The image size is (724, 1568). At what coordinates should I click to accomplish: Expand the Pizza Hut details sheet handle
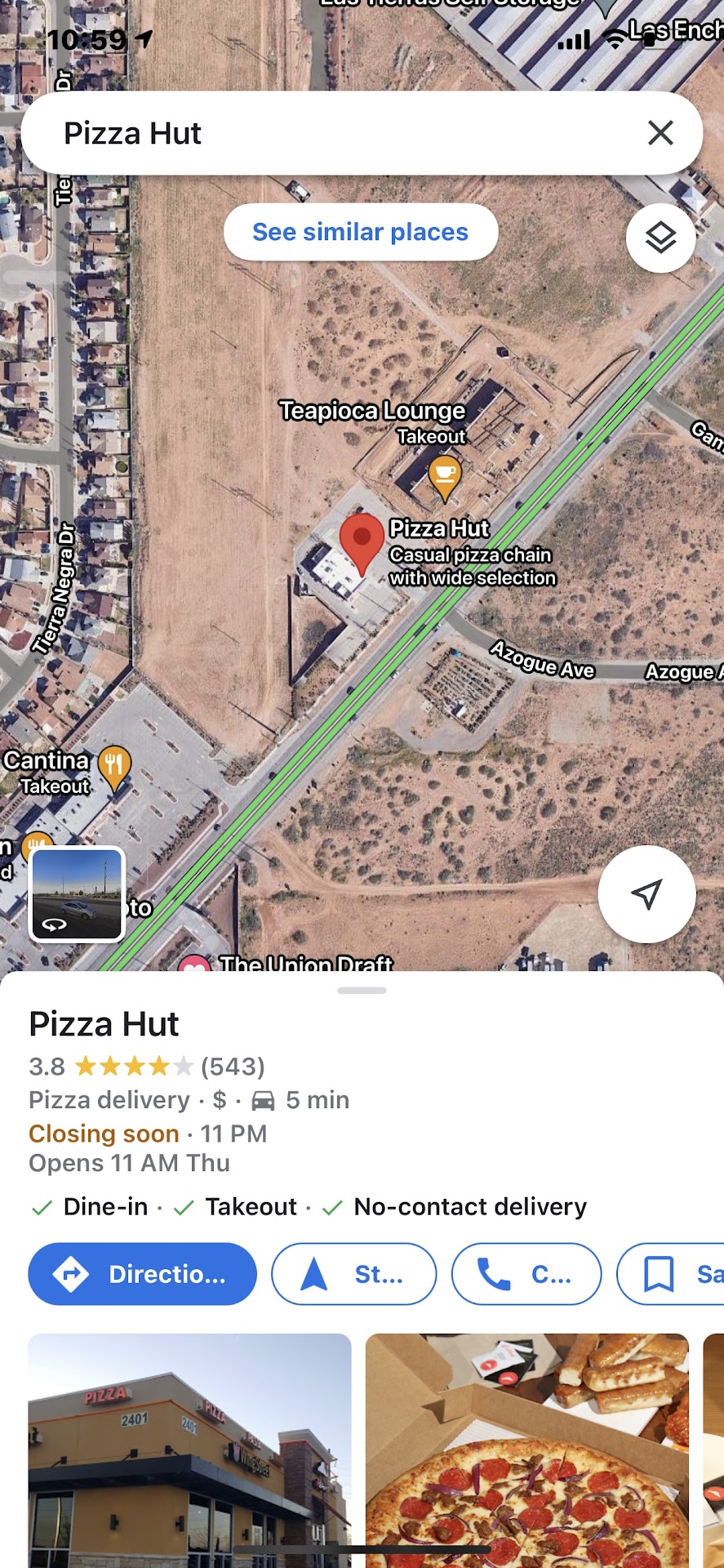[x=362, y=991]
